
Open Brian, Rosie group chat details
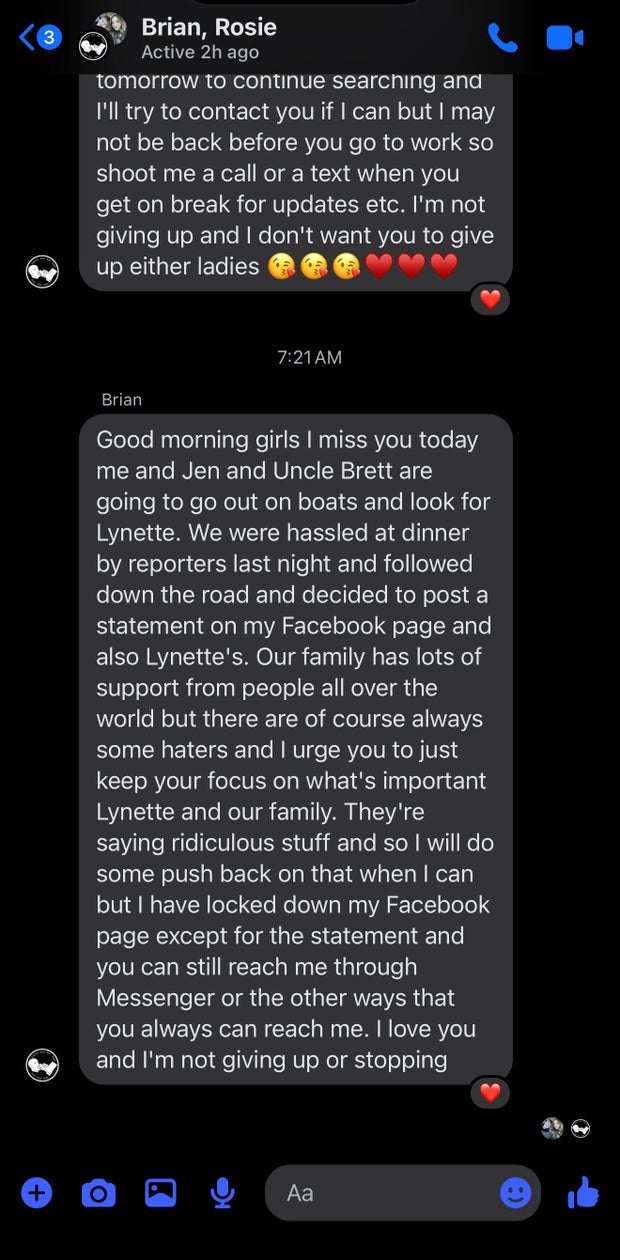(208, 38)
